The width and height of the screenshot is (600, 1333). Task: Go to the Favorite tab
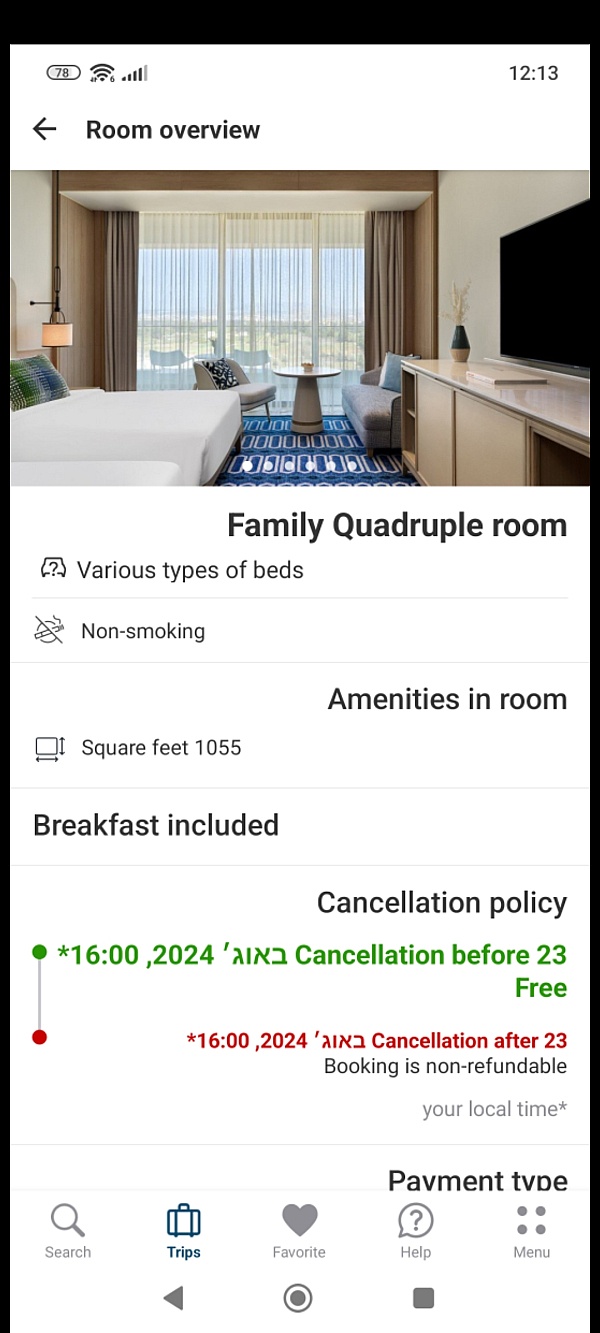(299, 1231)
